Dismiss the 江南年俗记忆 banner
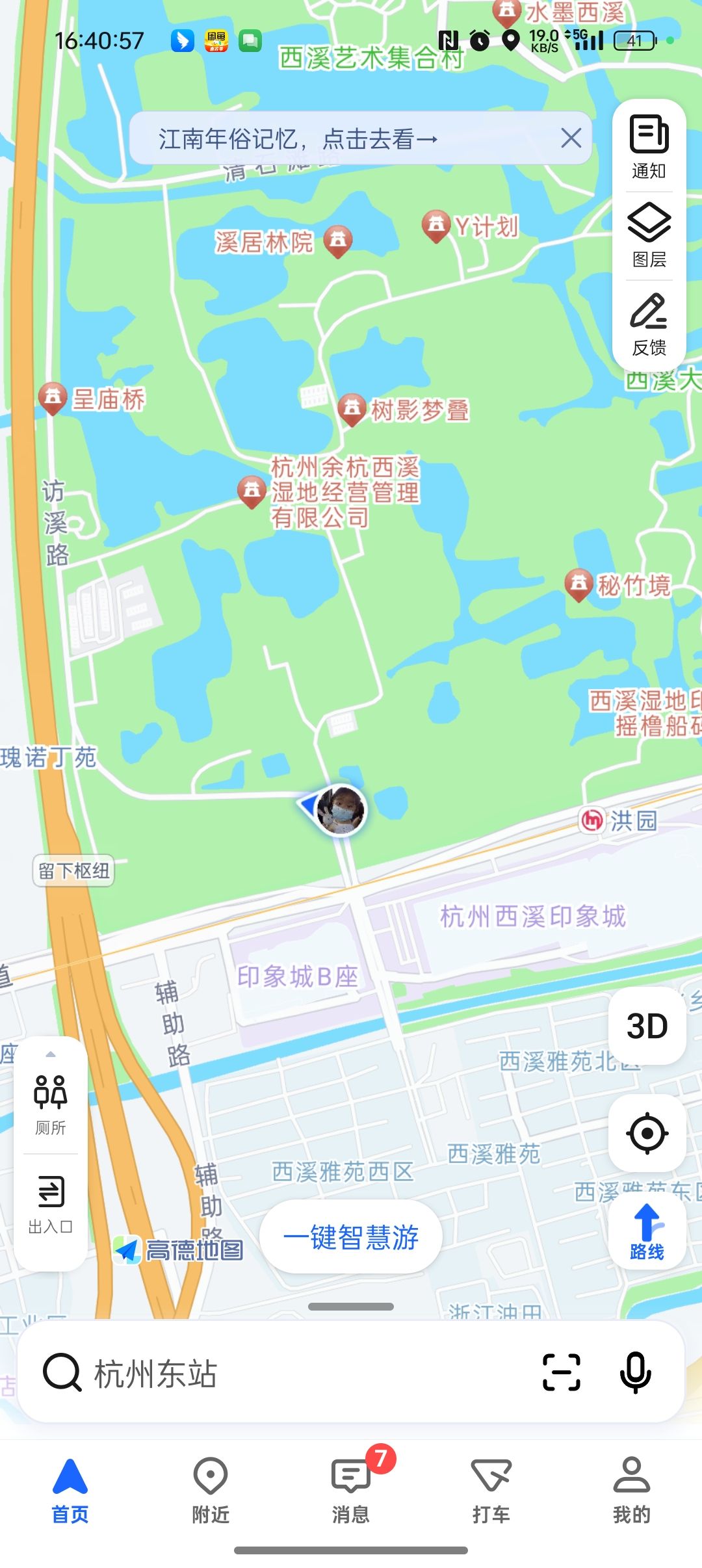702x1568 pixels. [571, 138]
